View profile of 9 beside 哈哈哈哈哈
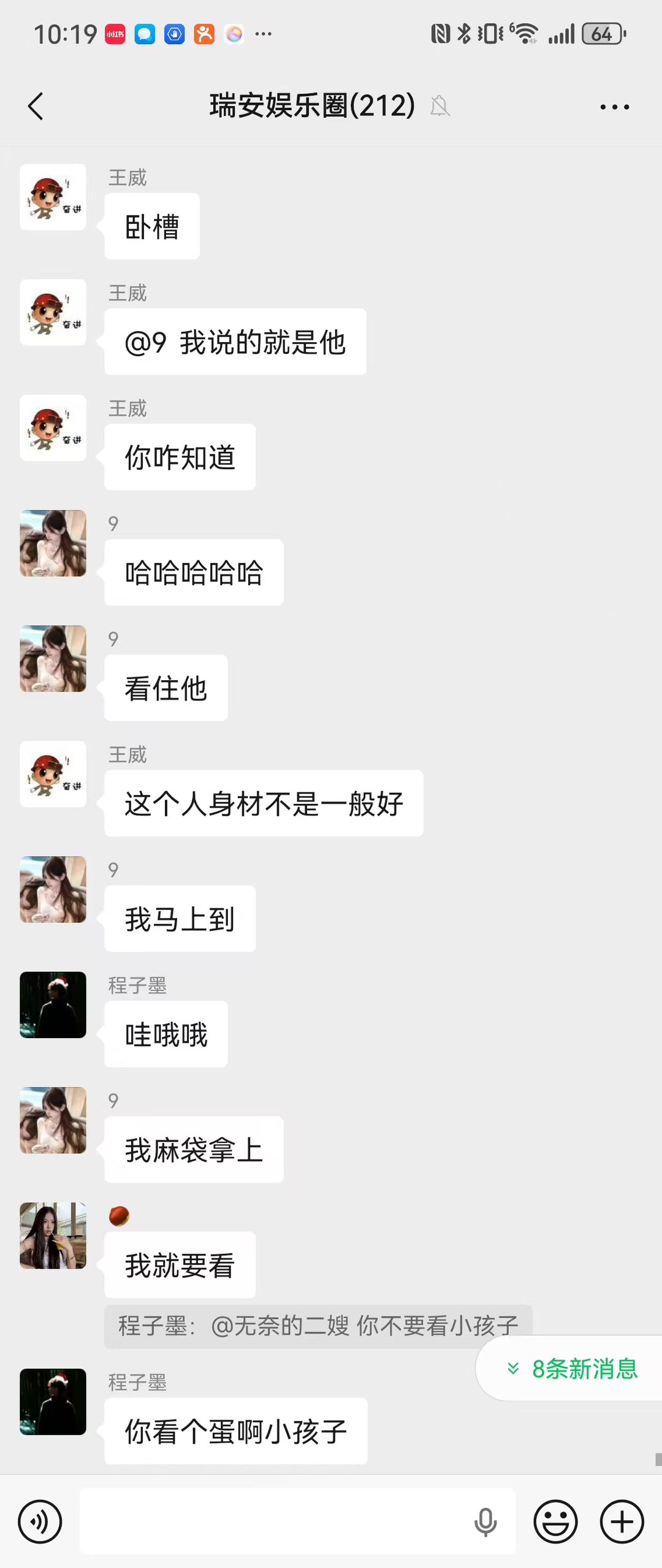 tap(53, 543)
